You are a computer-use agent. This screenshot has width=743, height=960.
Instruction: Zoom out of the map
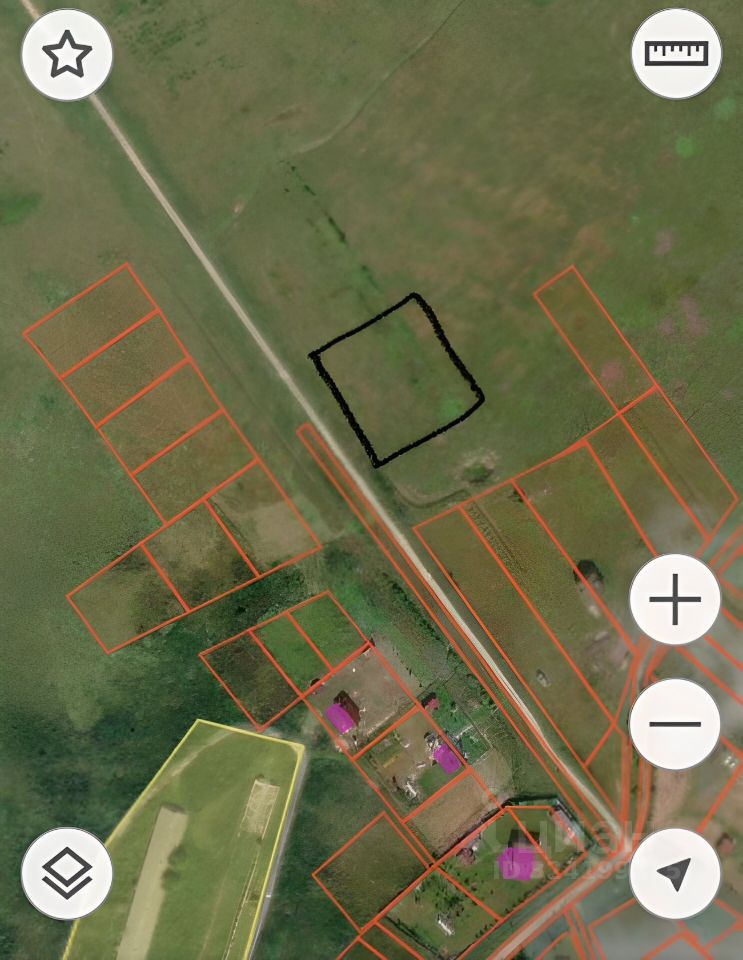pyautogui.click(x=675, y=723)
